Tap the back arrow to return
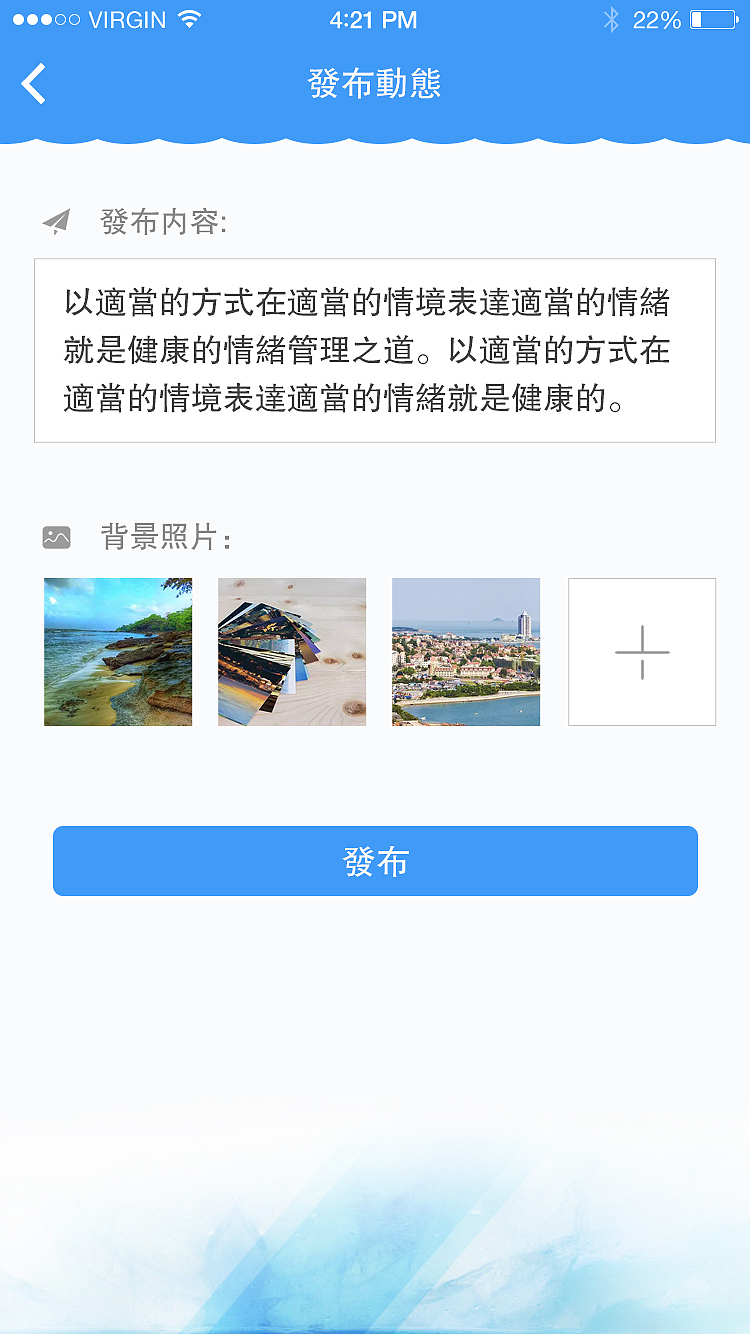 coord(33,84)
